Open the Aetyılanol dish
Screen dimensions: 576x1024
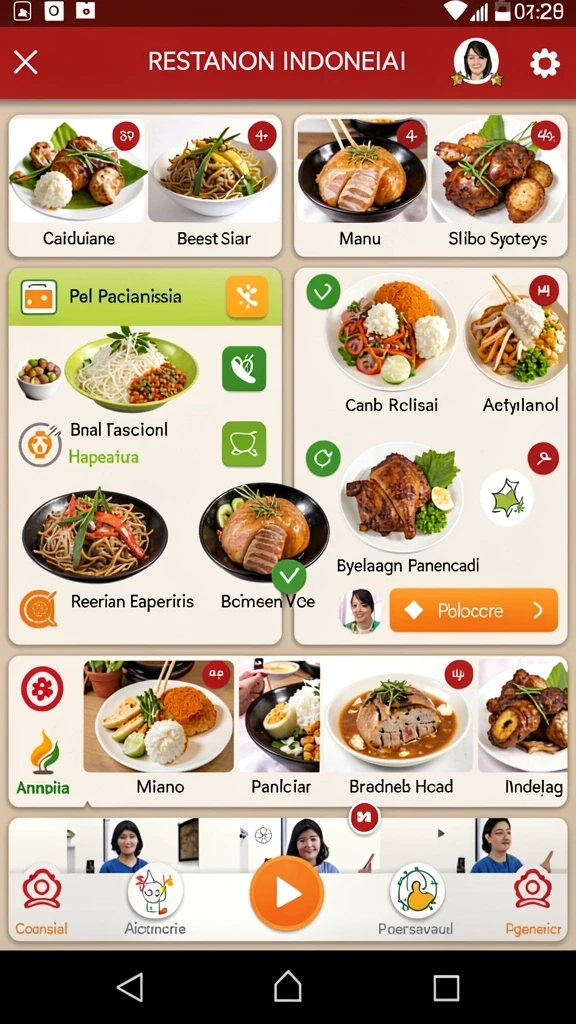[519, 345]
